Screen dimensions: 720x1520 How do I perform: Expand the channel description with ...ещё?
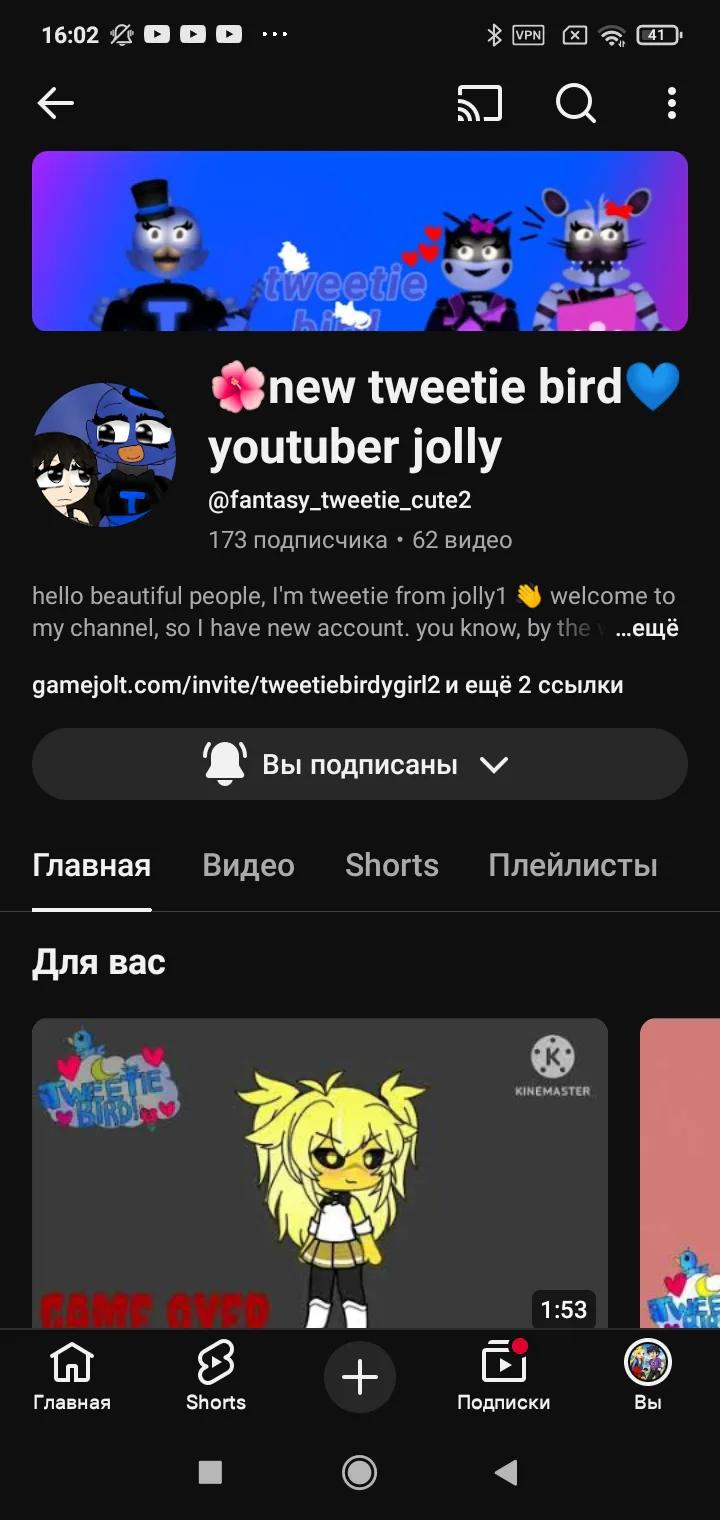click(647, 628)
